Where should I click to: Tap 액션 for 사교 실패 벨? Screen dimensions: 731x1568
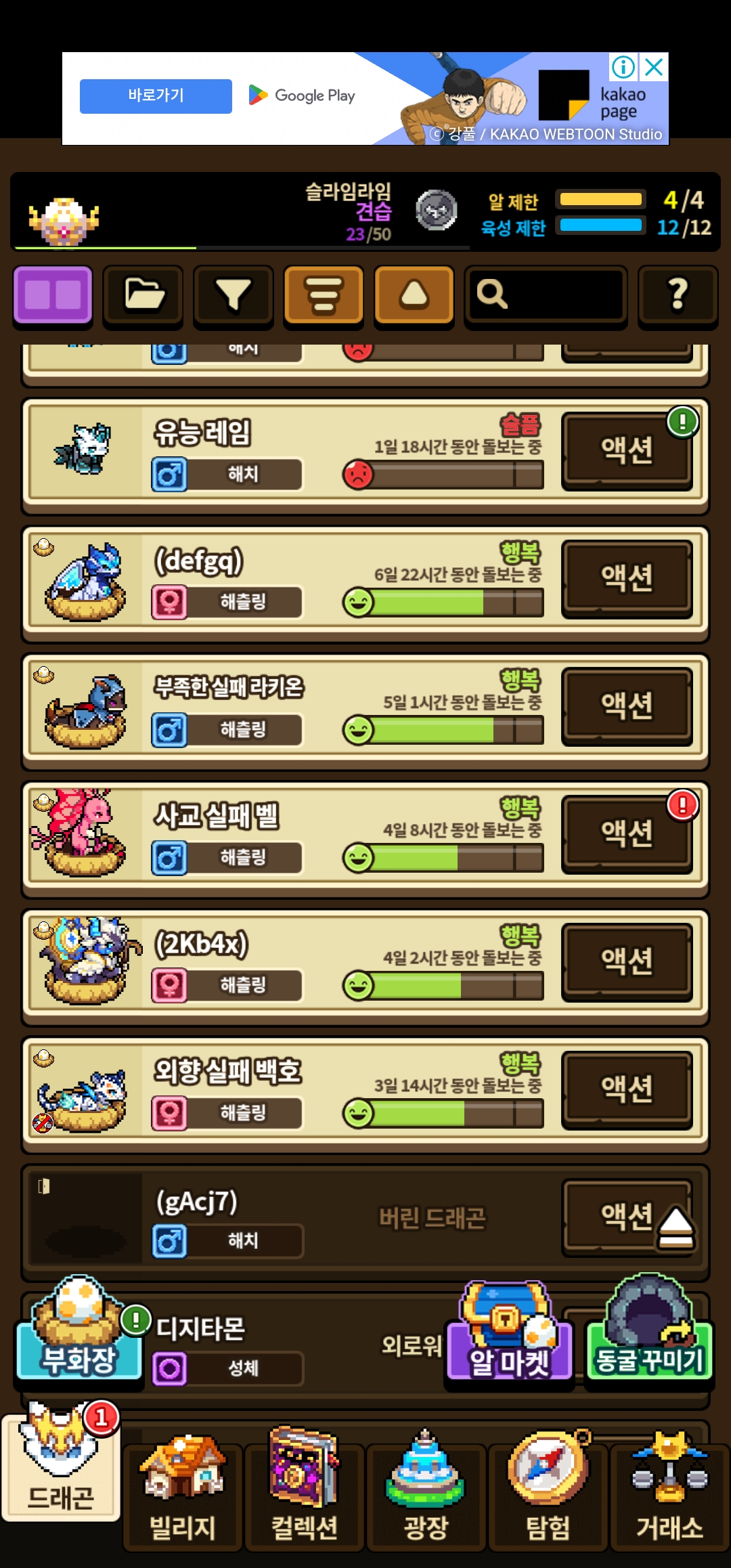(x=627, y=833)
